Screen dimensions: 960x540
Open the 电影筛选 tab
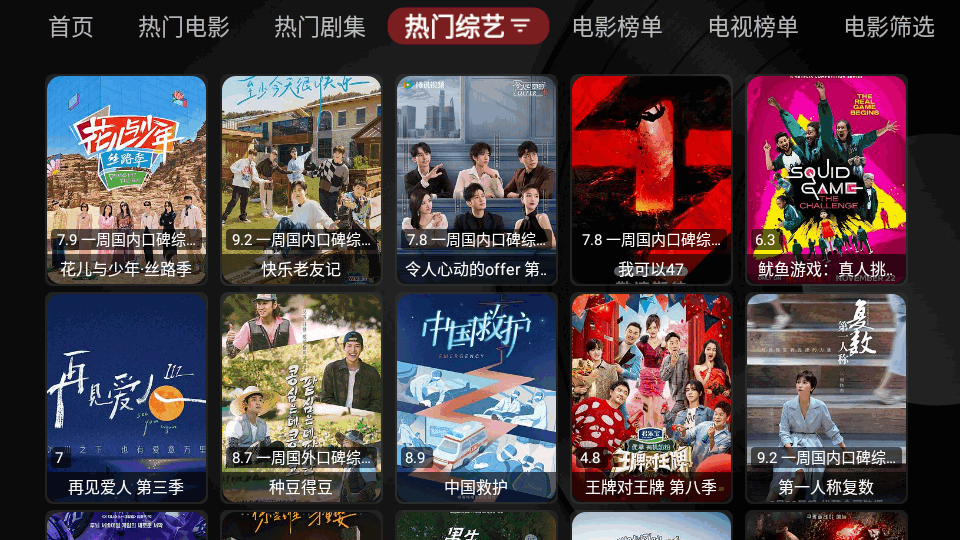coord(889,27)
